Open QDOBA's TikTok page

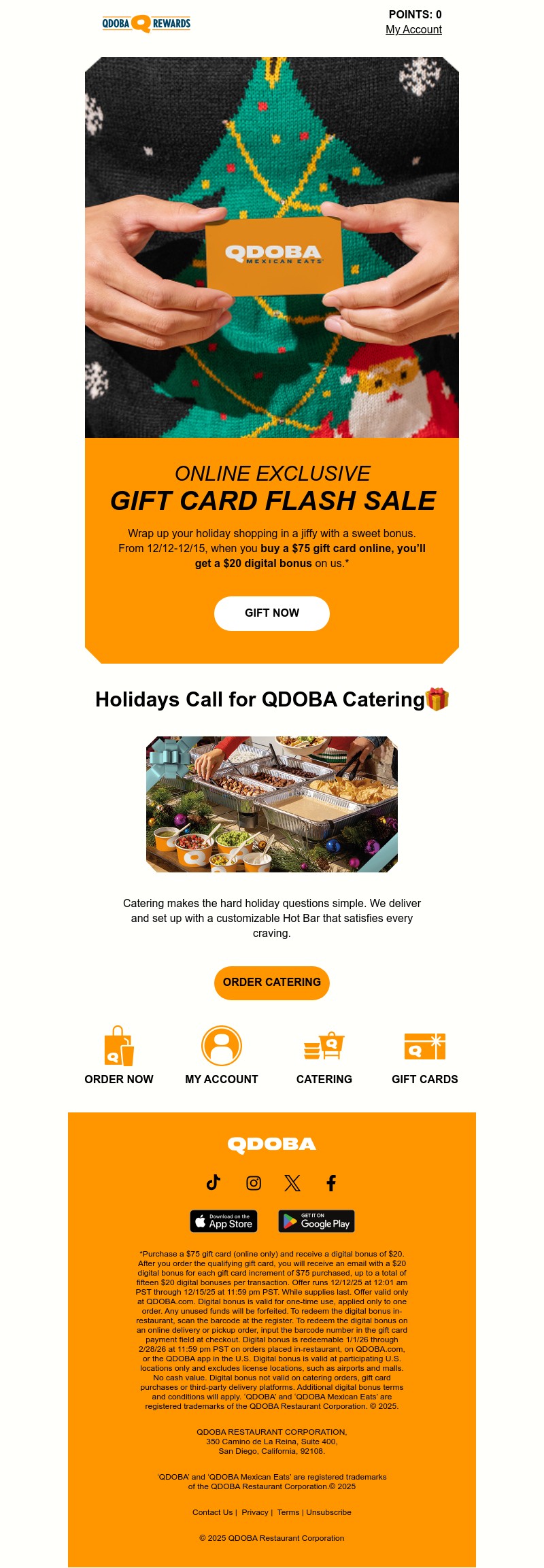pyautogui.click(x=214, y=1182)
